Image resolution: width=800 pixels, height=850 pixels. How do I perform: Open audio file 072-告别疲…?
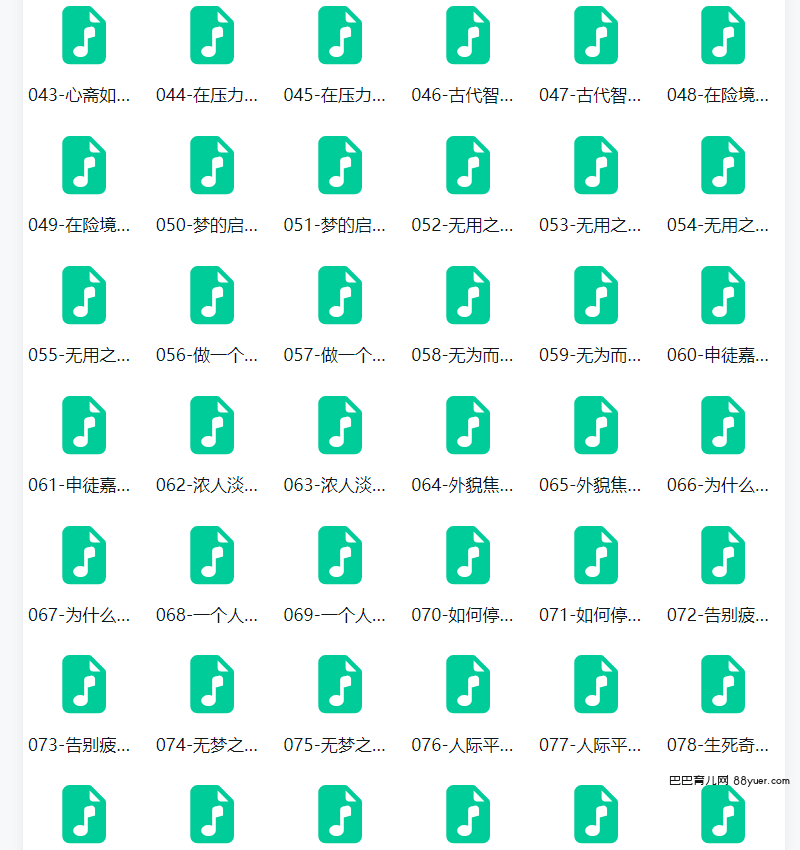pos(723,555)
